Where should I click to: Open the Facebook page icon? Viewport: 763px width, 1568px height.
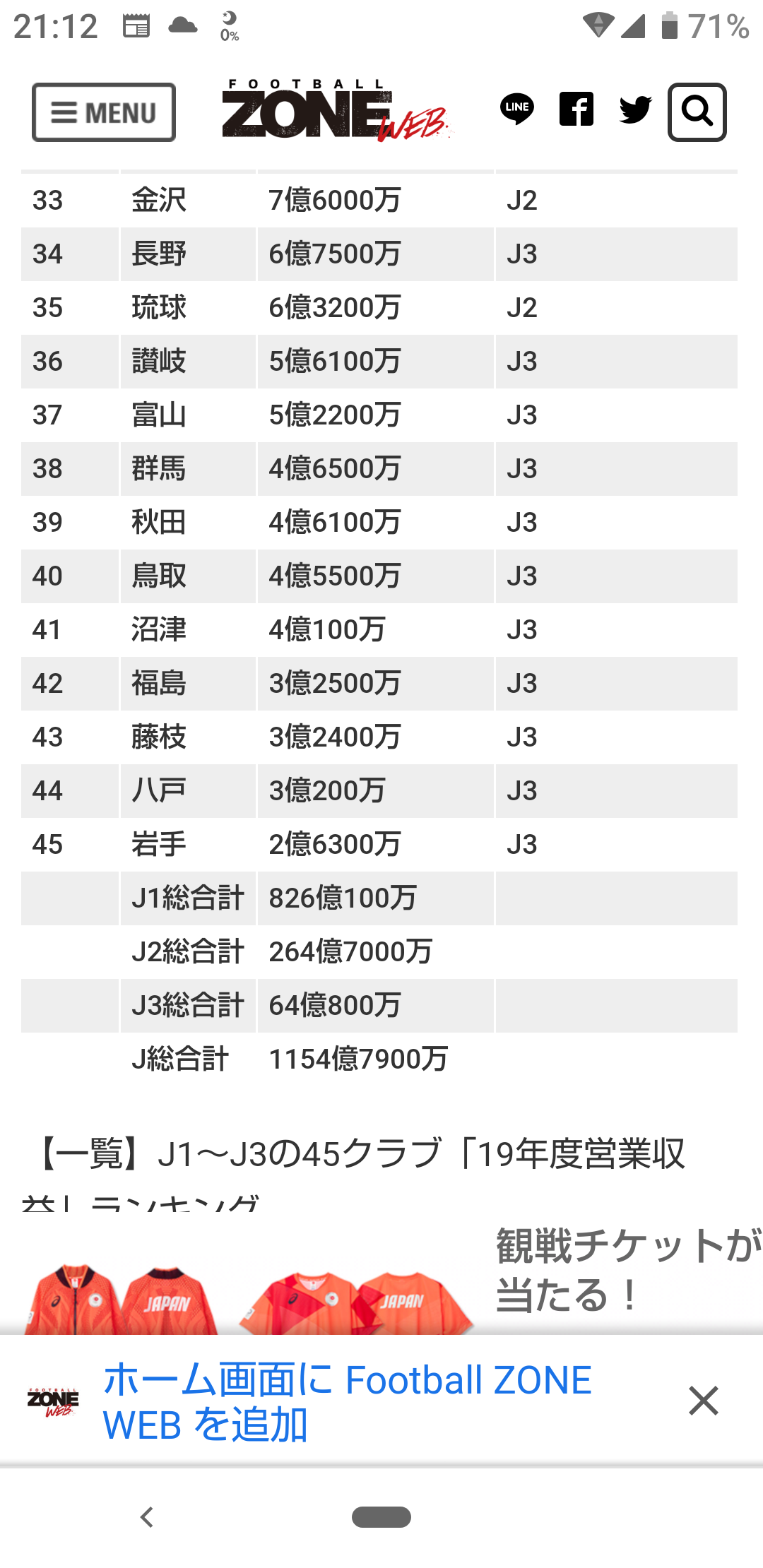tap(576, 109)
